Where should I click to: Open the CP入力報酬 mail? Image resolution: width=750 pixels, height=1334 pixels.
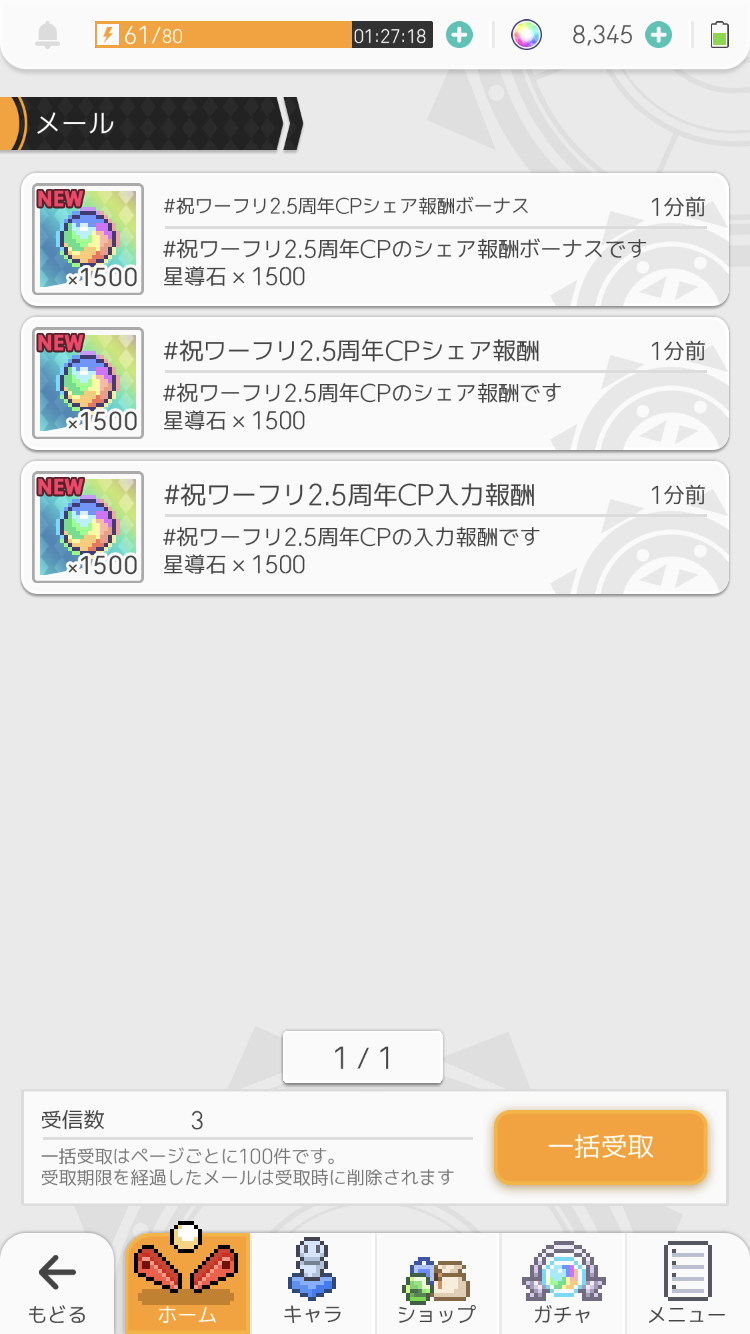(374, 528)
